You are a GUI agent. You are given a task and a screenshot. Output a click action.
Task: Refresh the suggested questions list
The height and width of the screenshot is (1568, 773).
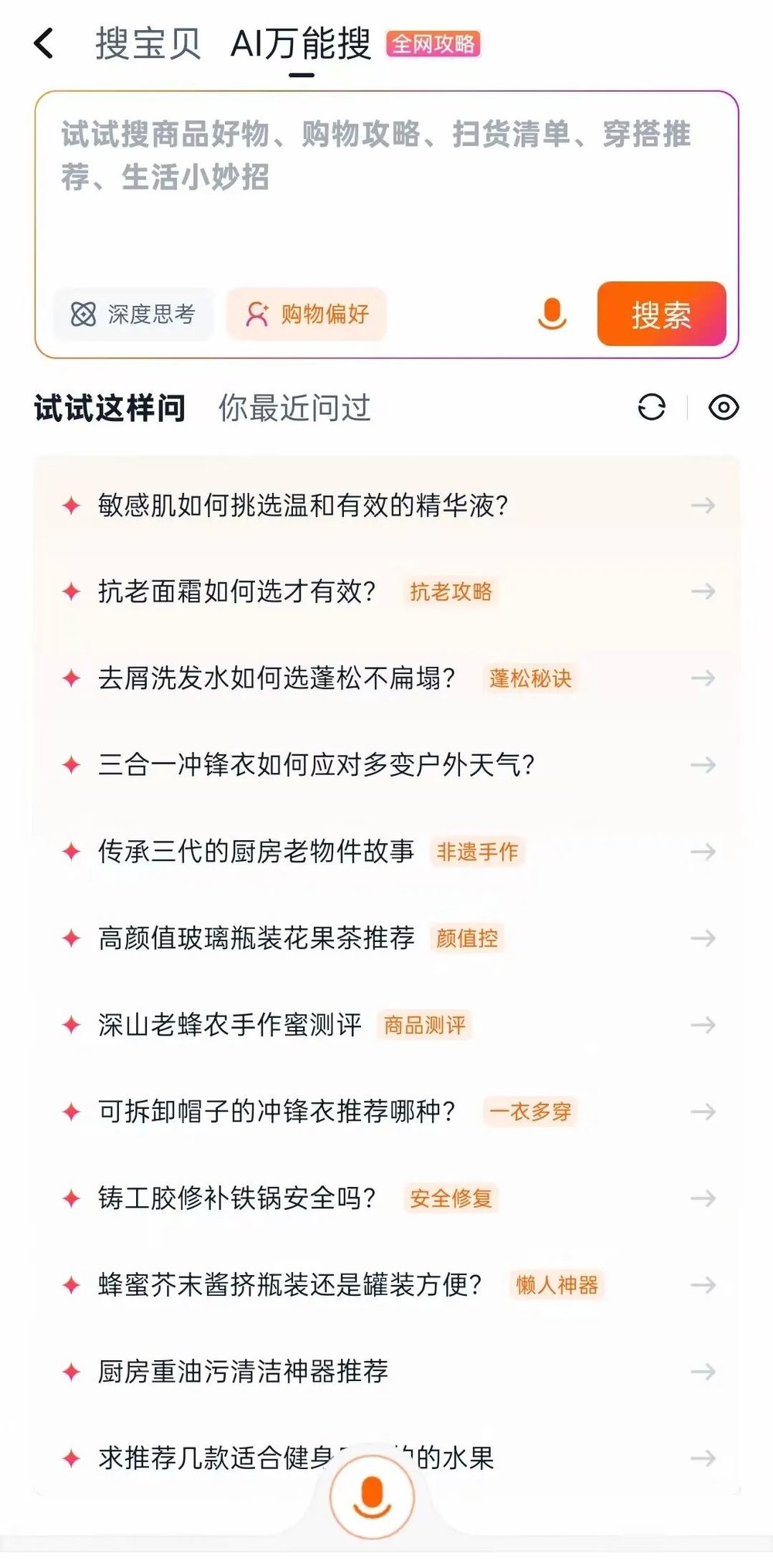pyautogui.click(x=652, y=407)
